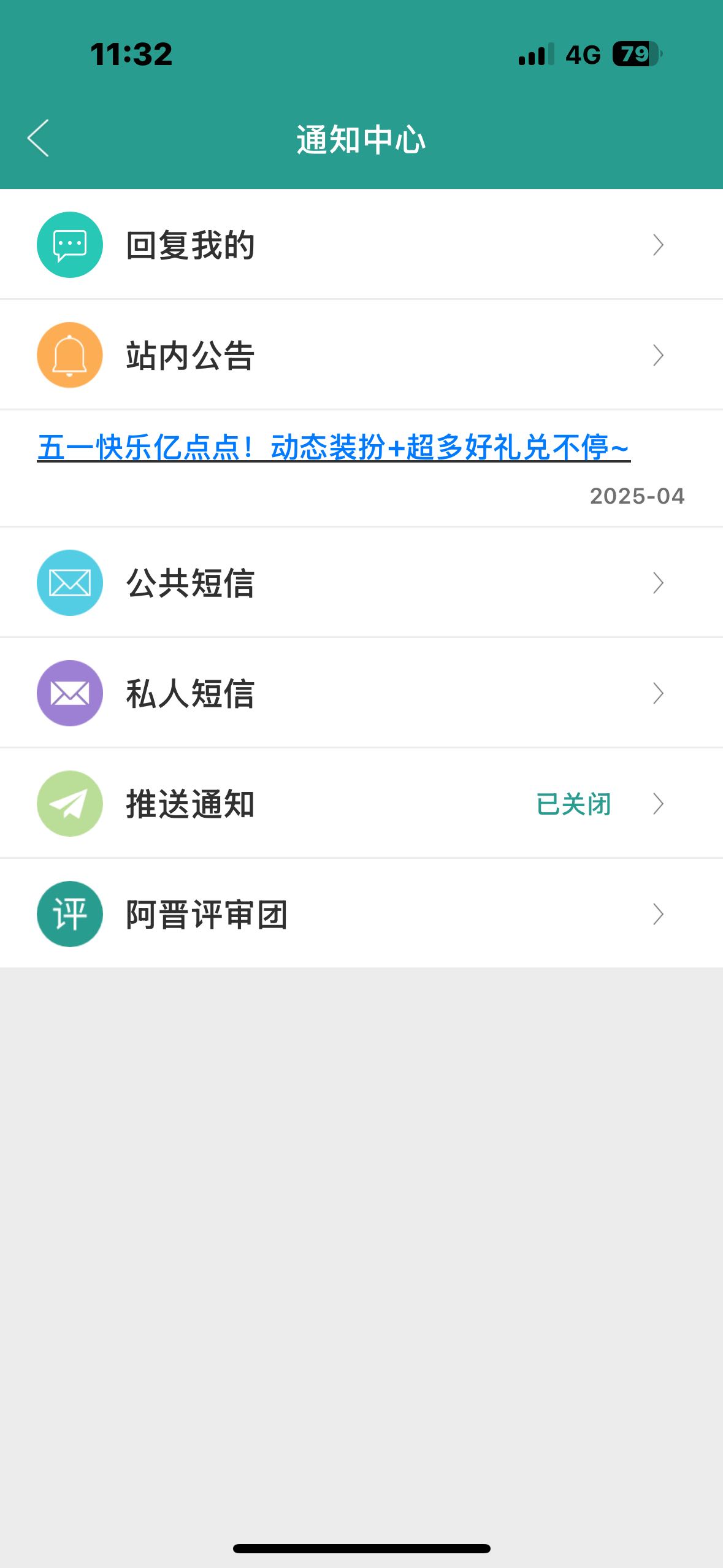Go back from 通知中心

pyautogui.click(x=38, y=139)
